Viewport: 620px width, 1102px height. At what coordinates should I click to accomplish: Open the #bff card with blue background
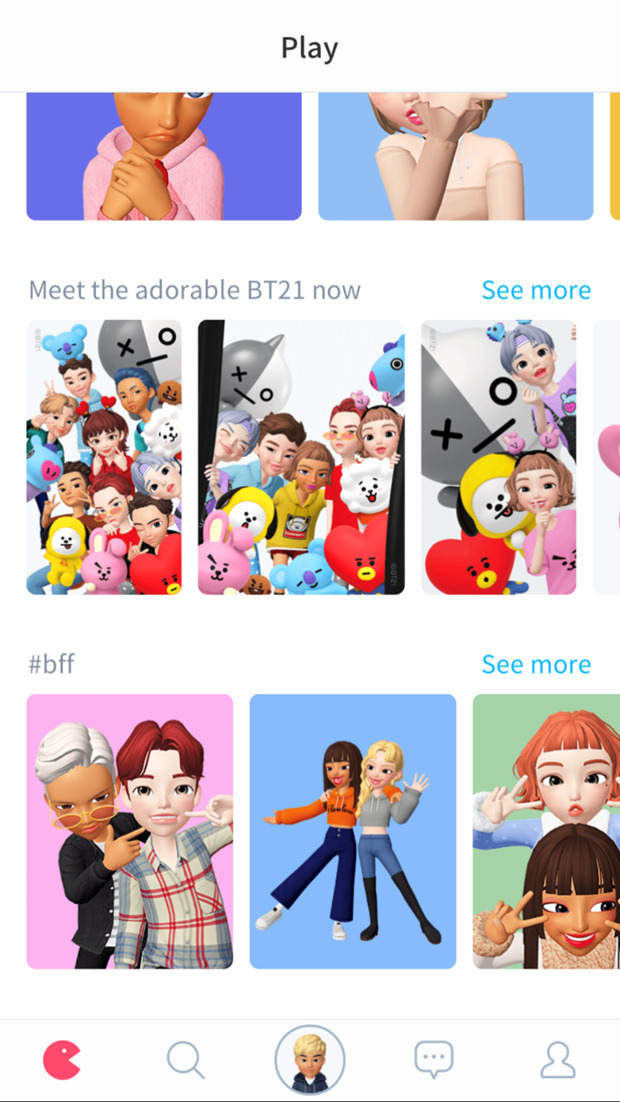tap(352, 831)
